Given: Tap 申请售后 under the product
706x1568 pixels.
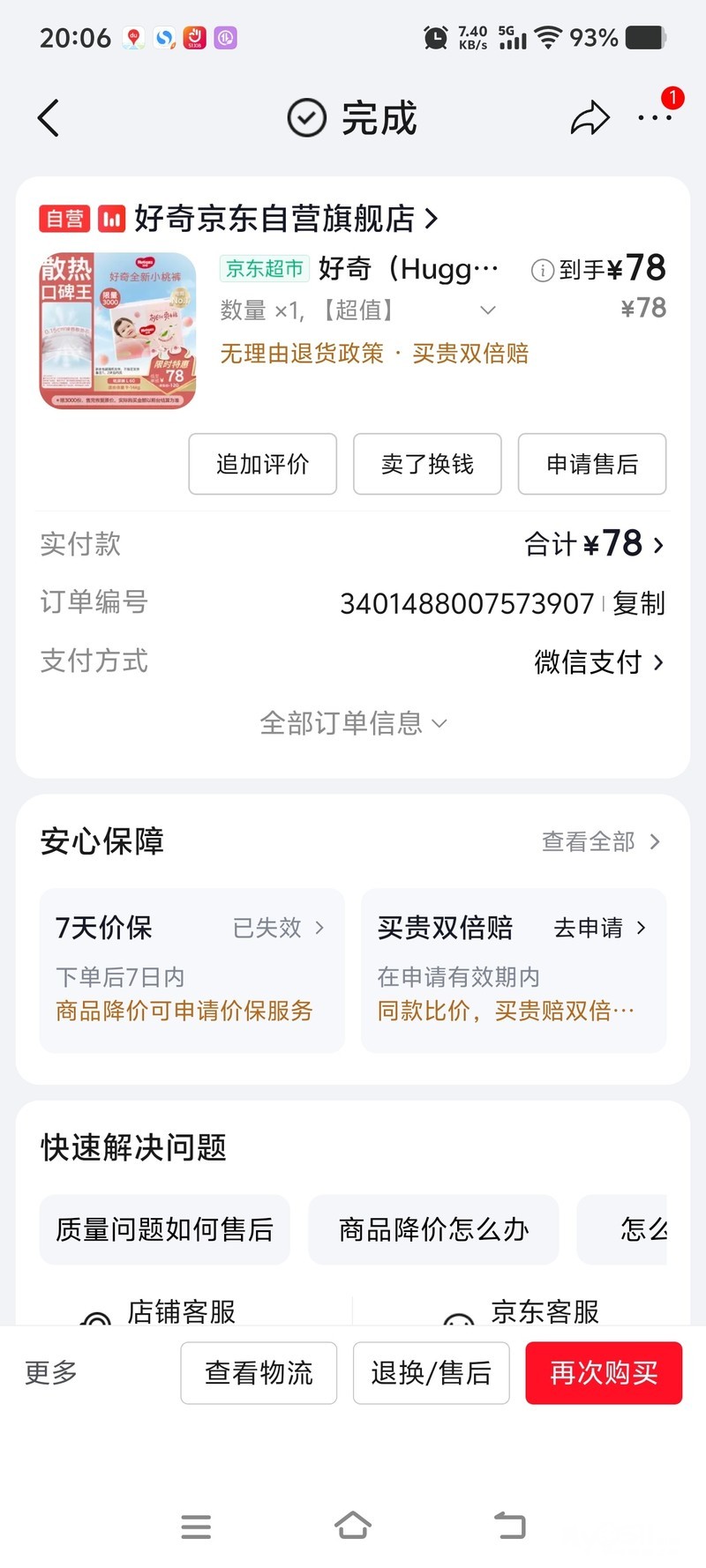Looking at the screenshot, I should point(591,464).
